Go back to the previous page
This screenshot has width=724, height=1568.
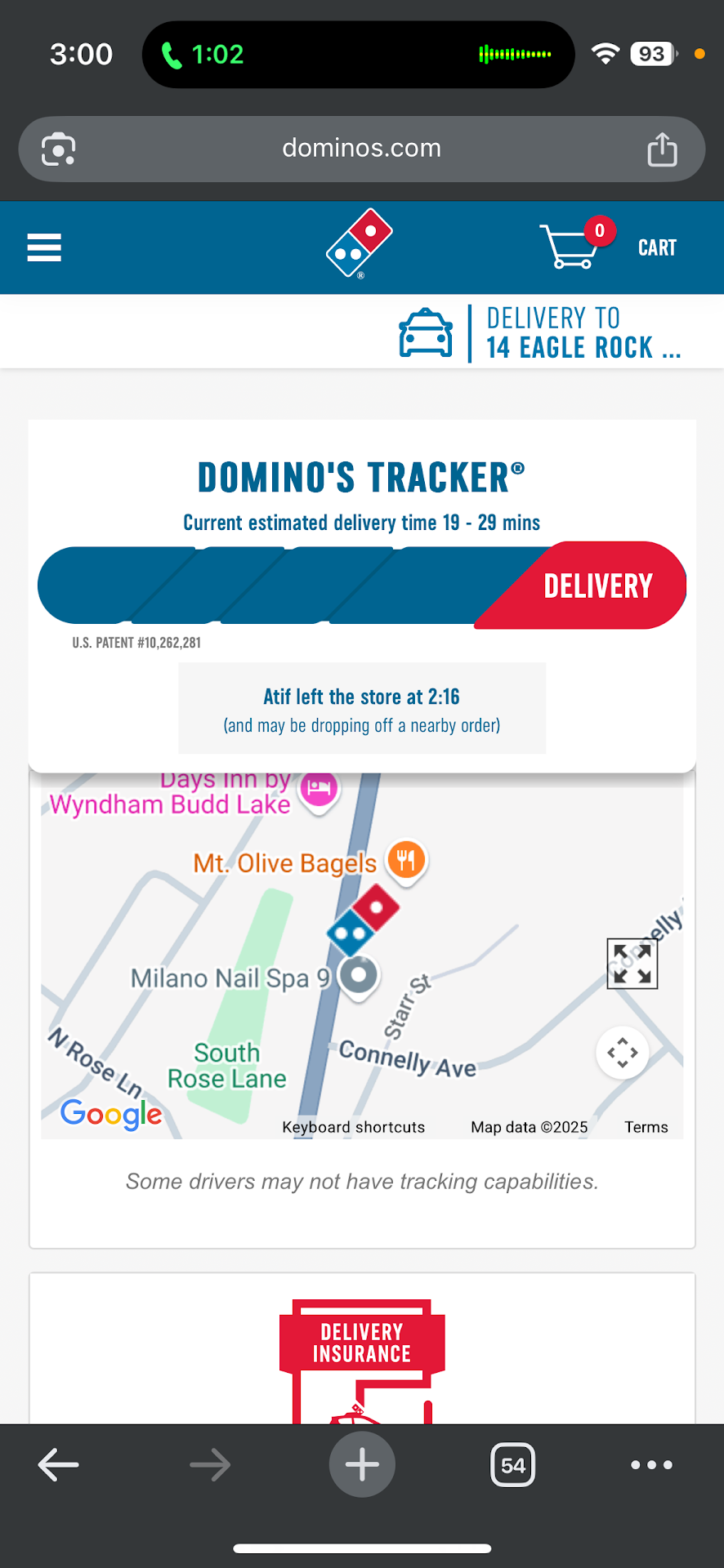[x=59, y=1464]
